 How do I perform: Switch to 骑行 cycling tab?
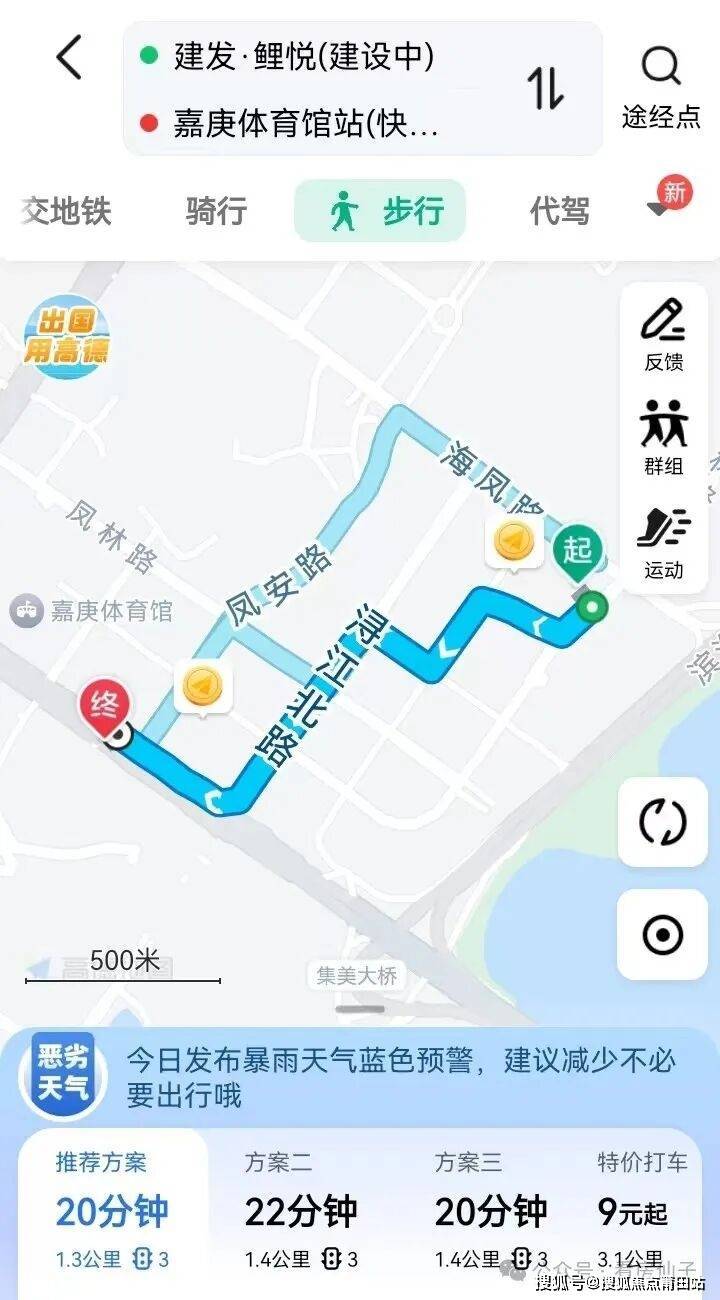pos(218,211)
